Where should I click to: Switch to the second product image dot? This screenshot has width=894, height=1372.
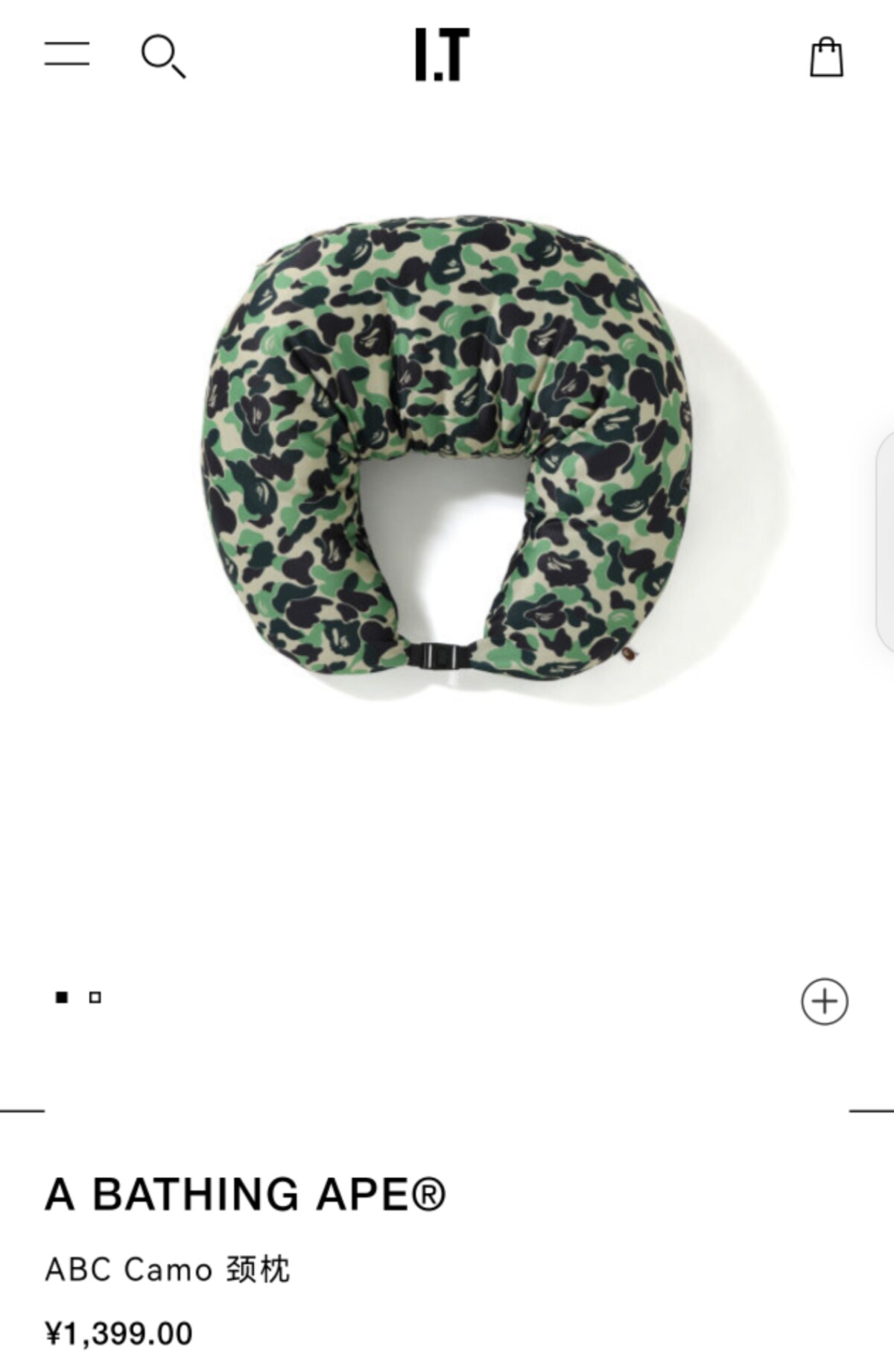coord(95,997)
